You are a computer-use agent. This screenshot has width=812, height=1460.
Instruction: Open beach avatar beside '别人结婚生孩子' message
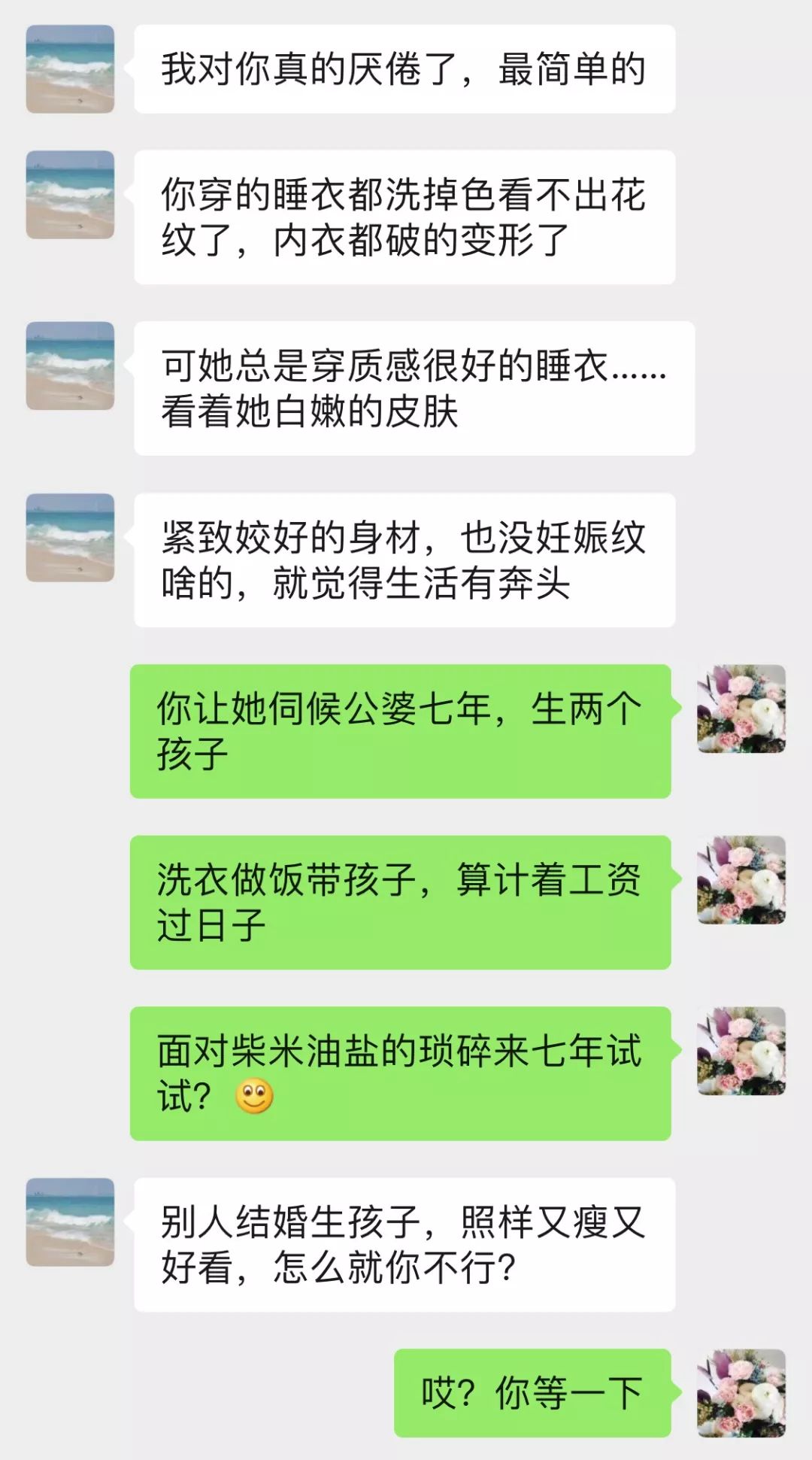click(x=70, y=1222)
